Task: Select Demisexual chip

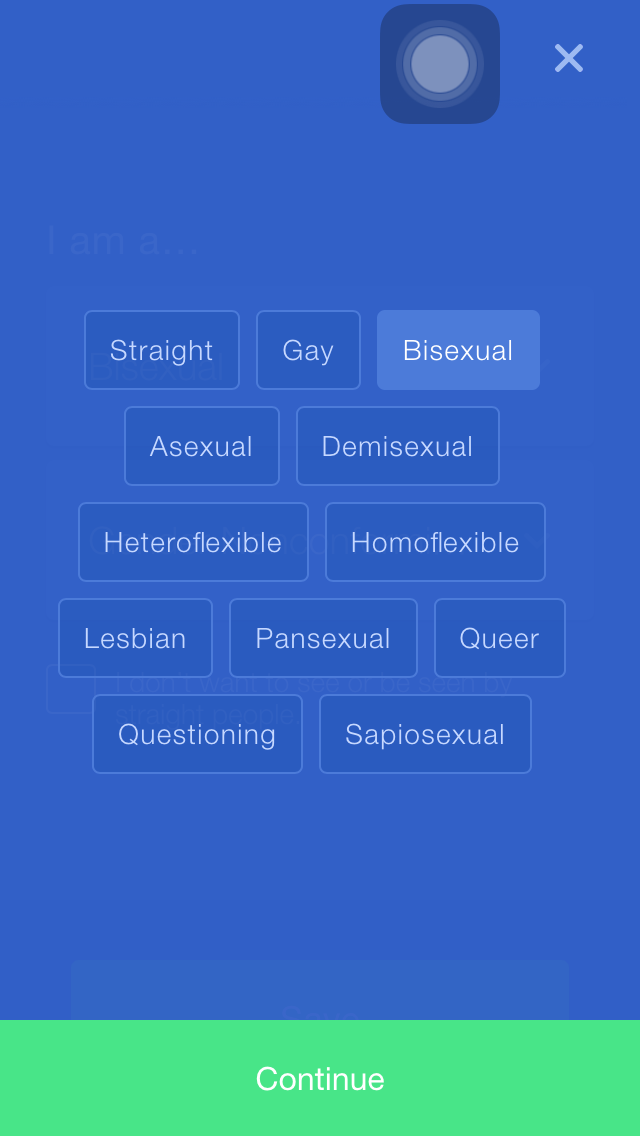Action: 397,446
